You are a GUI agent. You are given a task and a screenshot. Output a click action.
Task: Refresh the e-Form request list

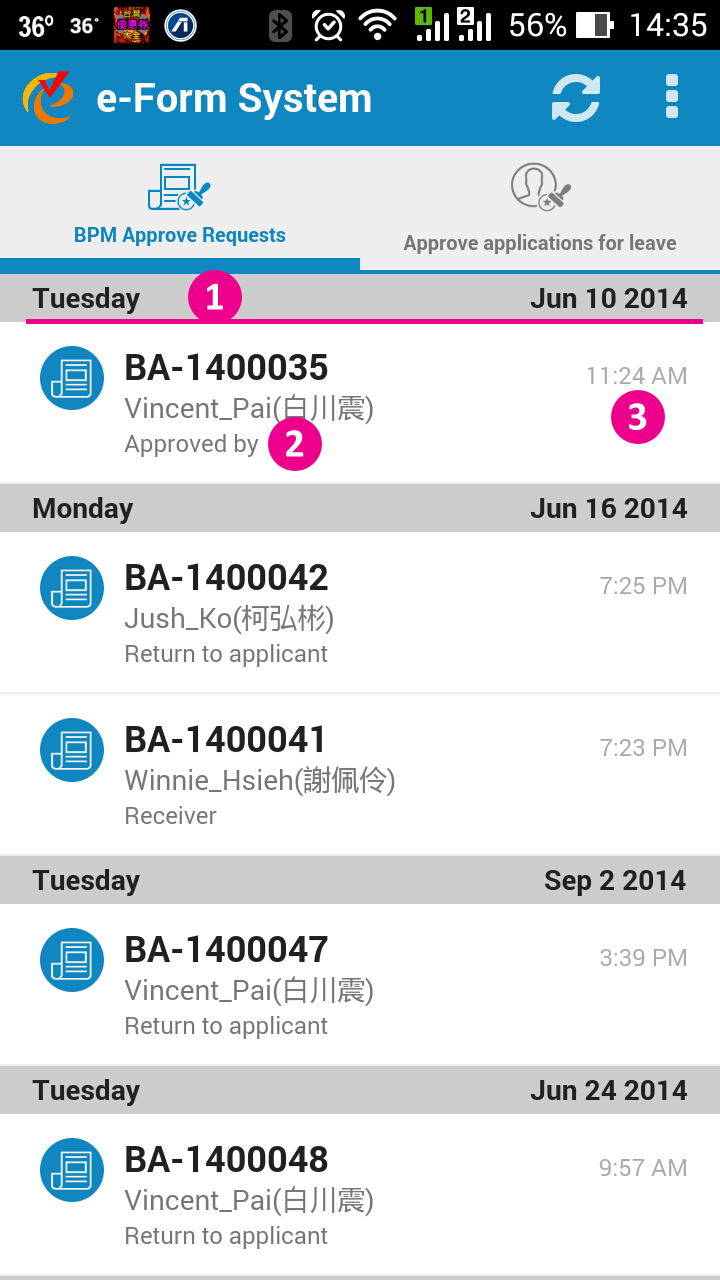pyautogui.click(x=576, y=98)
